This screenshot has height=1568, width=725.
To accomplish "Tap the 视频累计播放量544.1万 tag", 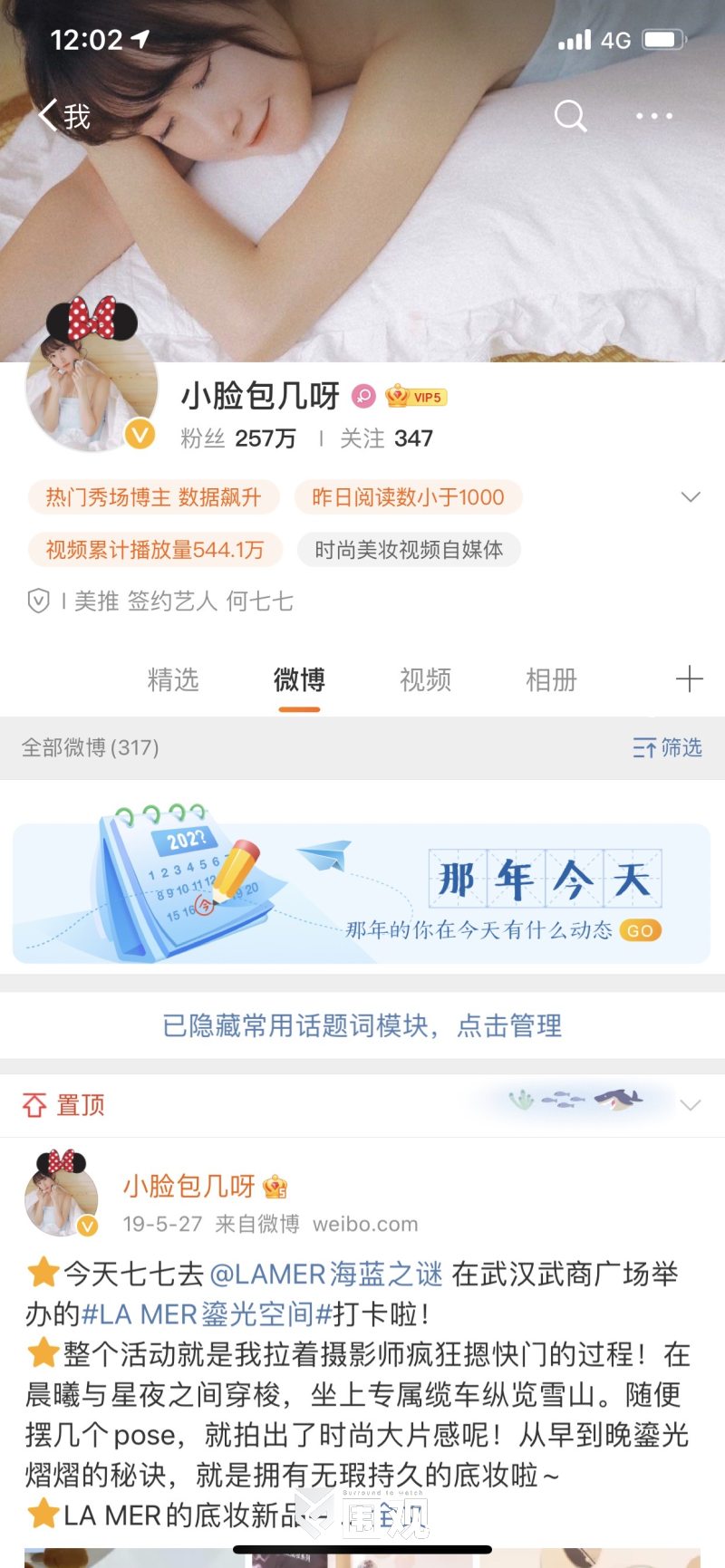I will (155, 550).
